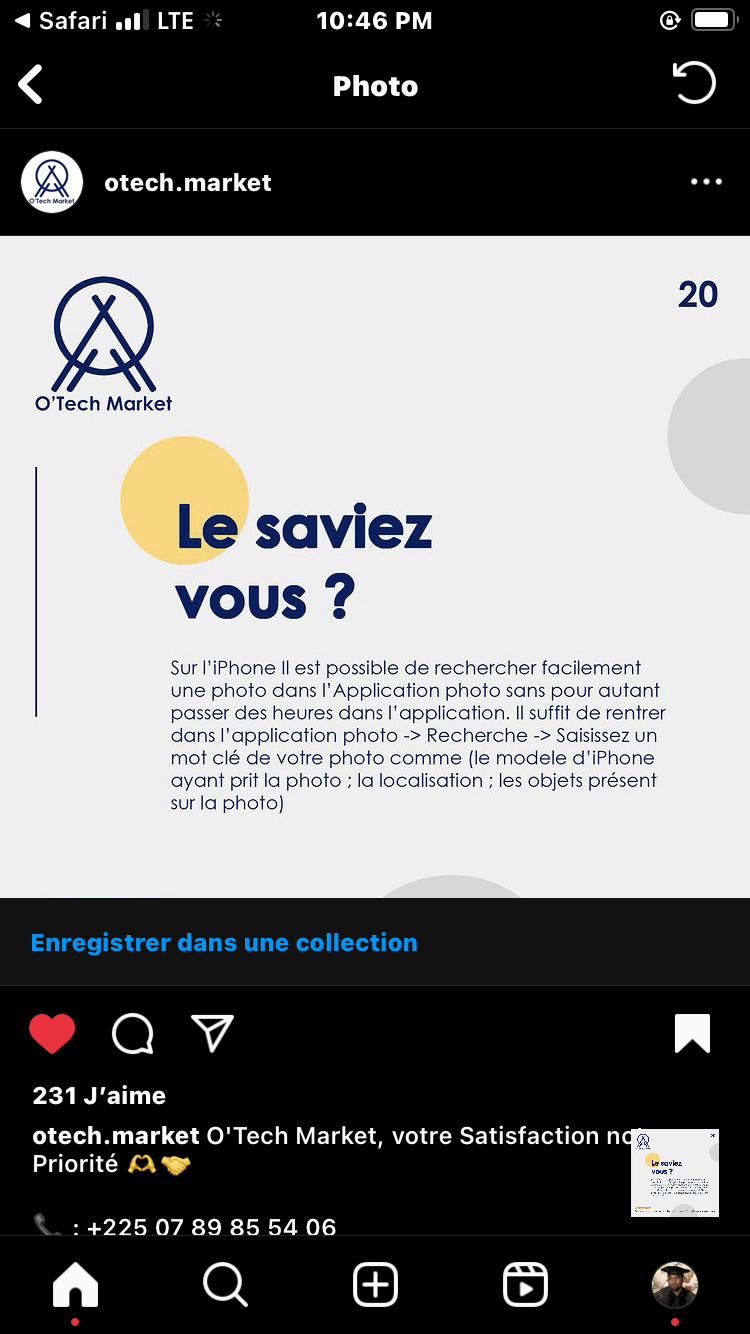The width and height of the screenshot is (750, 1334).
Task: Go to the Home feed tab
Action: [75, 1285]
